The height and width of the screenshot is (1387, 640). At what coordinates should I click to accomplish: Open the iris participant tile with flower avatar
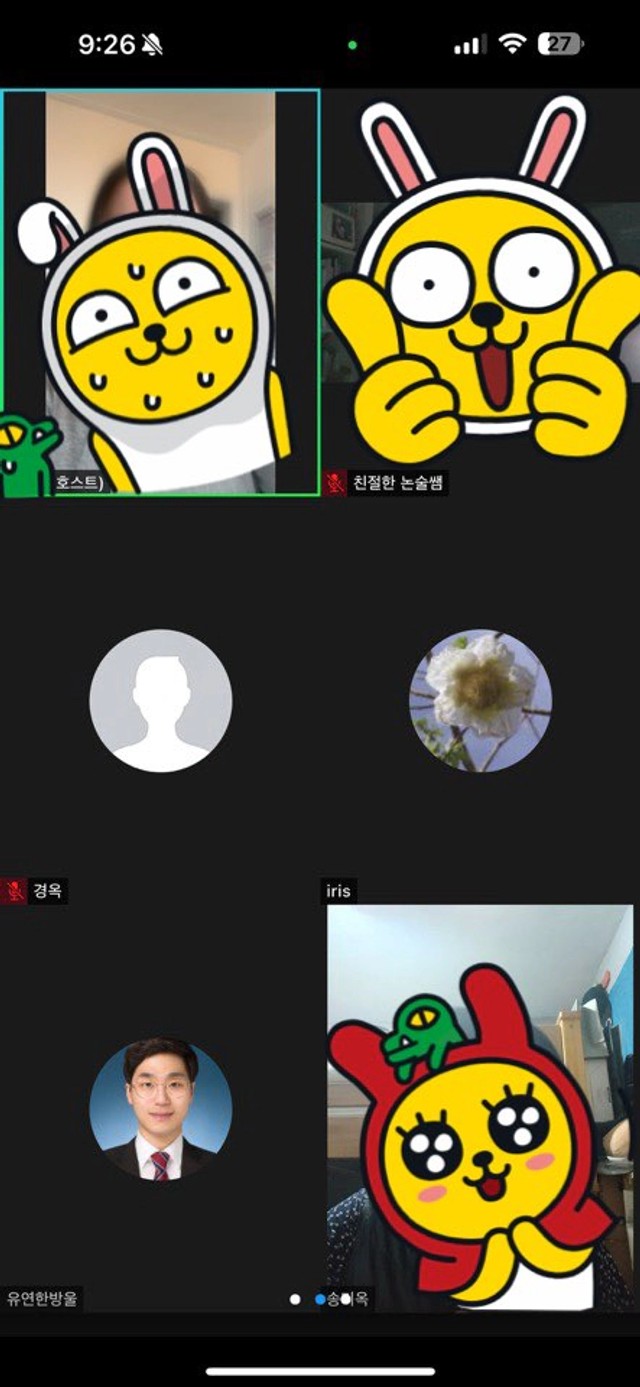click(x=481, y=700)
